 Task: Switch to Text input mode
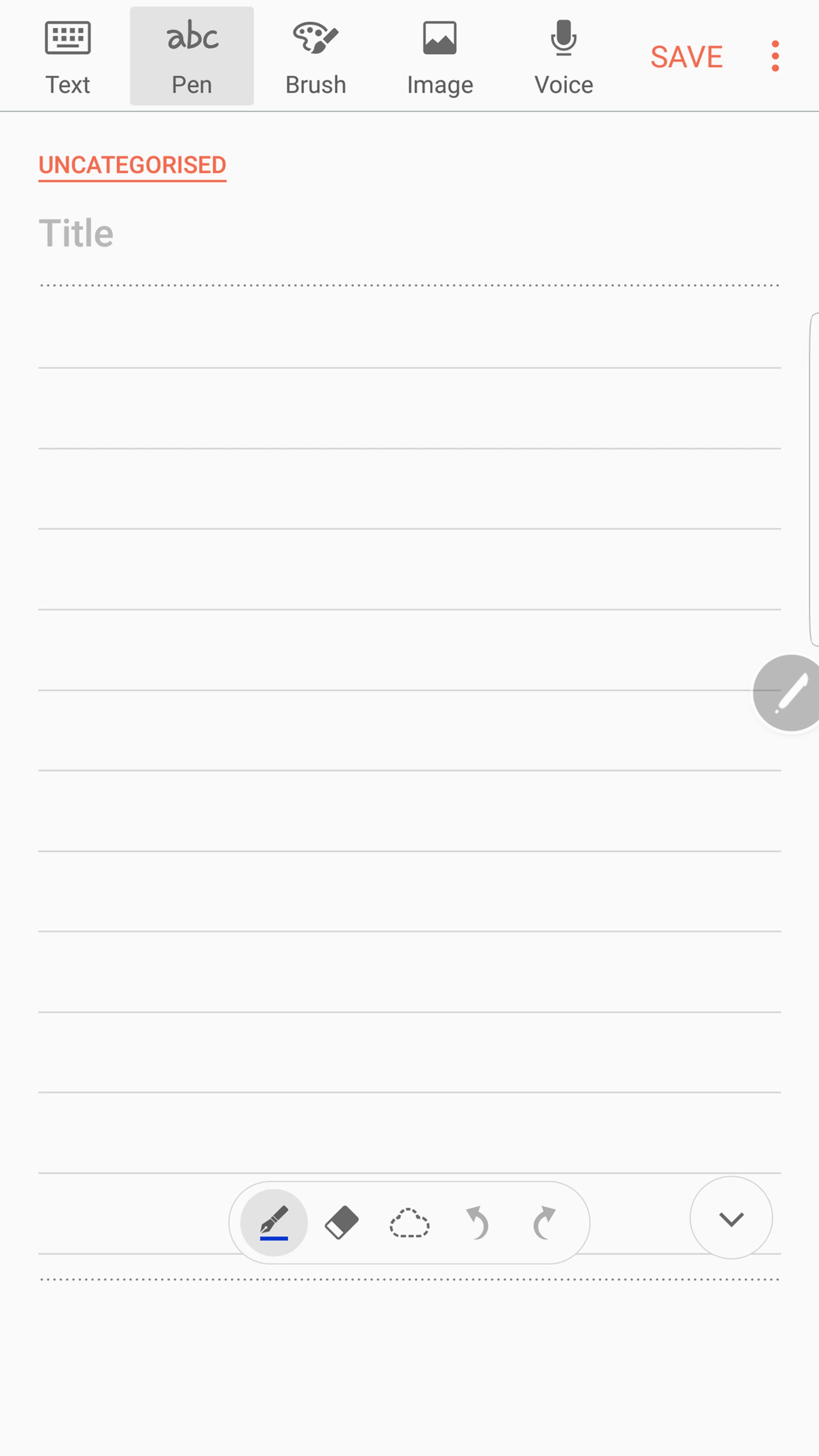pyautogui.click(x=67, y=56)
